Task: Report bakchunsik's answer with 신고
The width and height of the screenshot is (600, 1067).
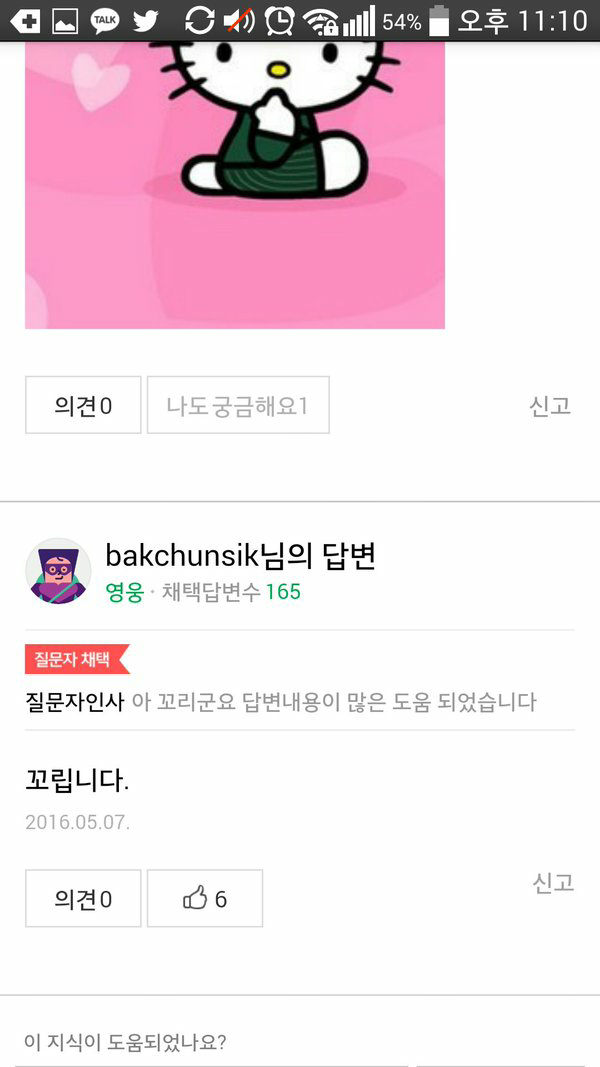Action: (552, 882)
